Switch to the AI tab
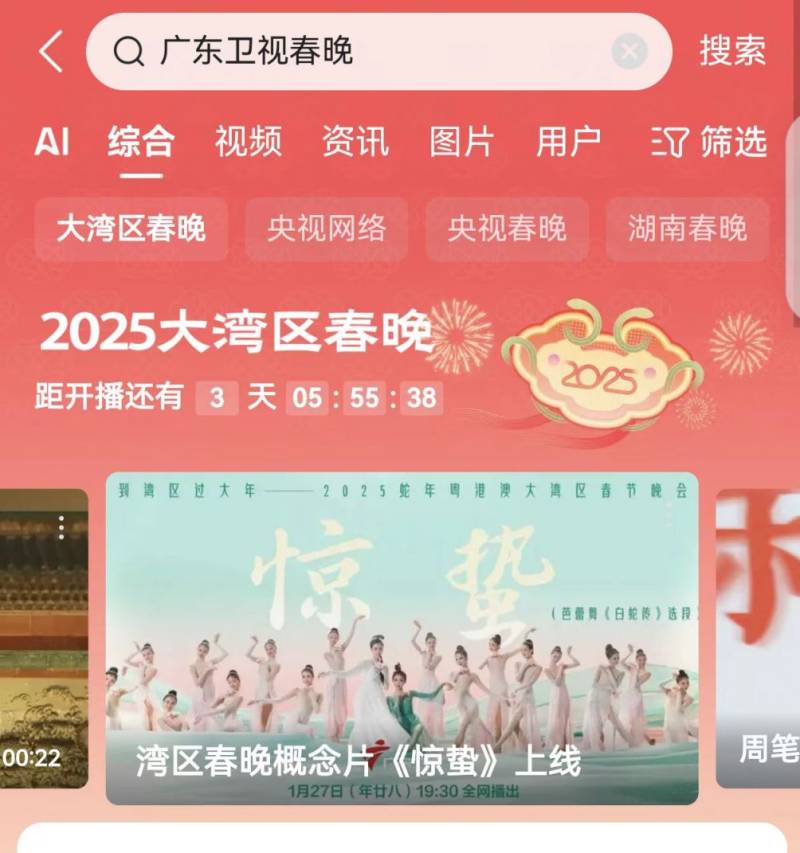The image size is (800, 853). pyautogui.click(x=52, y=142)
